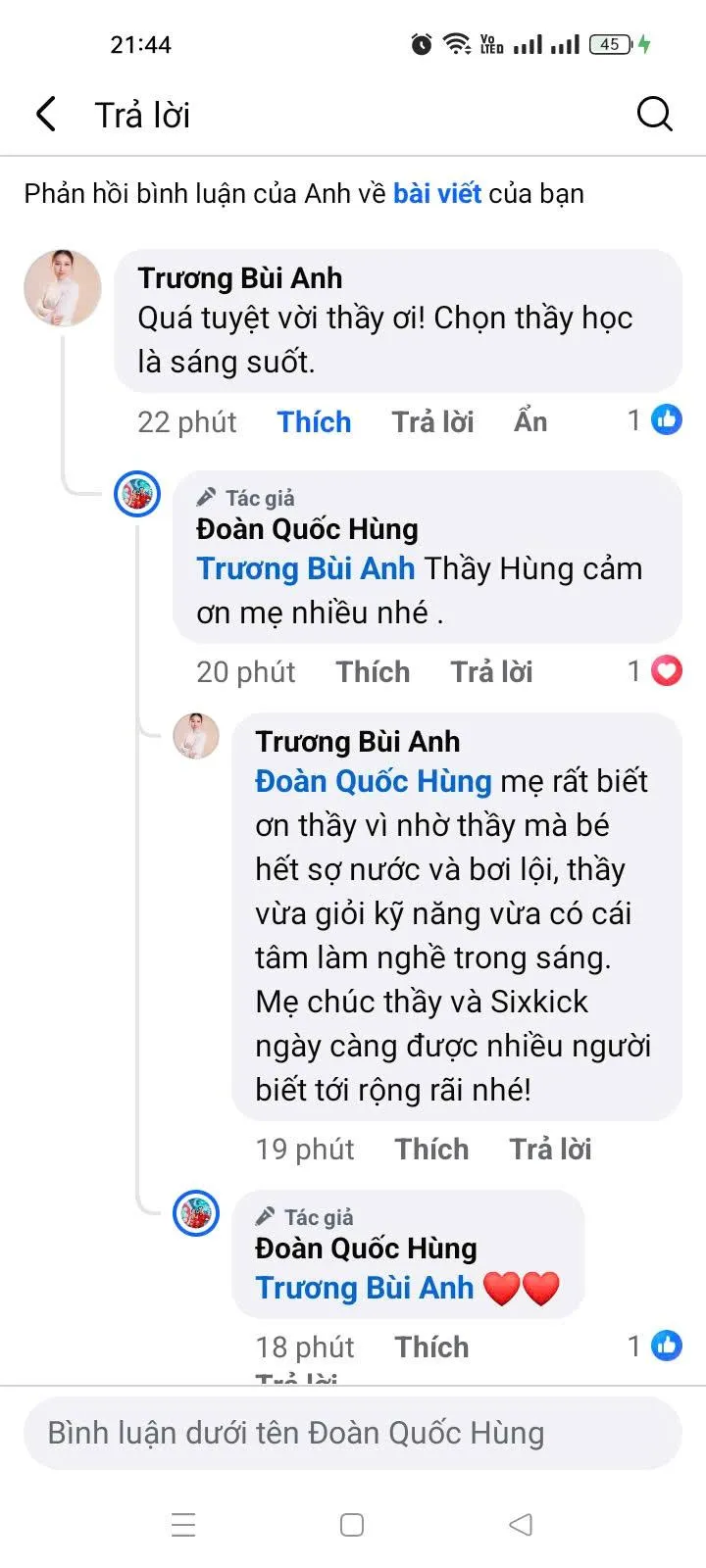View reactions on the 20 phút reply
The width and height of the screenshot is (706, 1568).
pos(655,671)
